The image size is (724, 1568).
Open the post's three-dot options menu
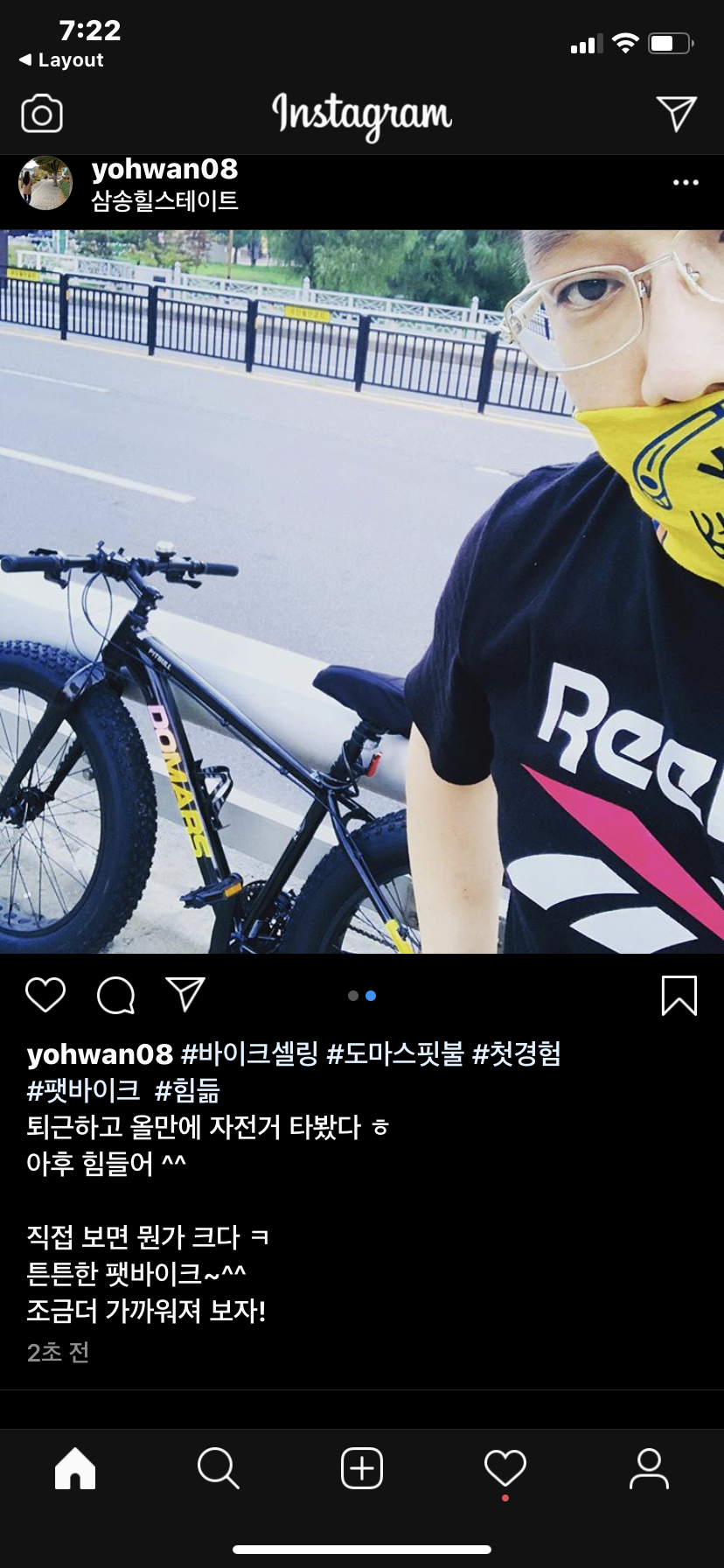coord(685,183)
